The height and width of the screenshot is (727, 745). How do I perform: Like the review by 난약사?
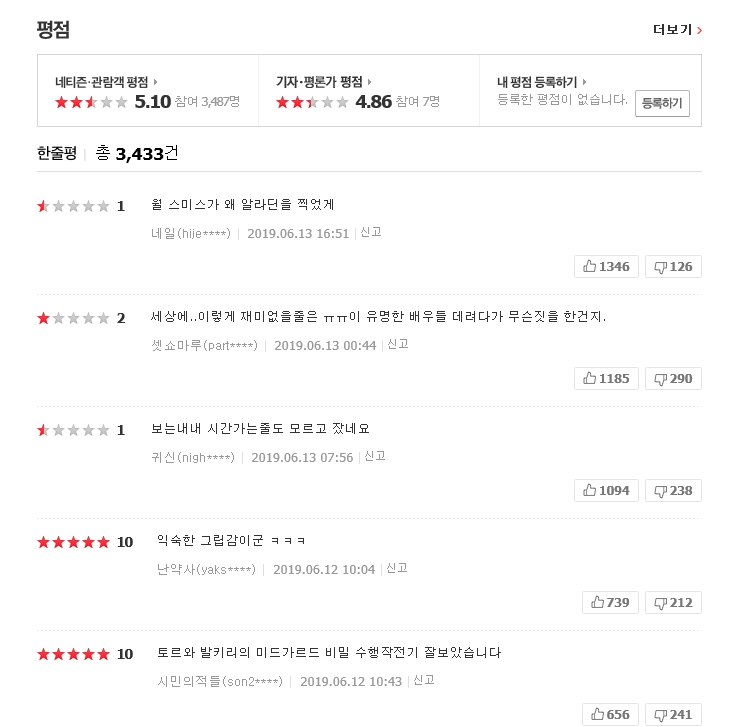[610, 602]
